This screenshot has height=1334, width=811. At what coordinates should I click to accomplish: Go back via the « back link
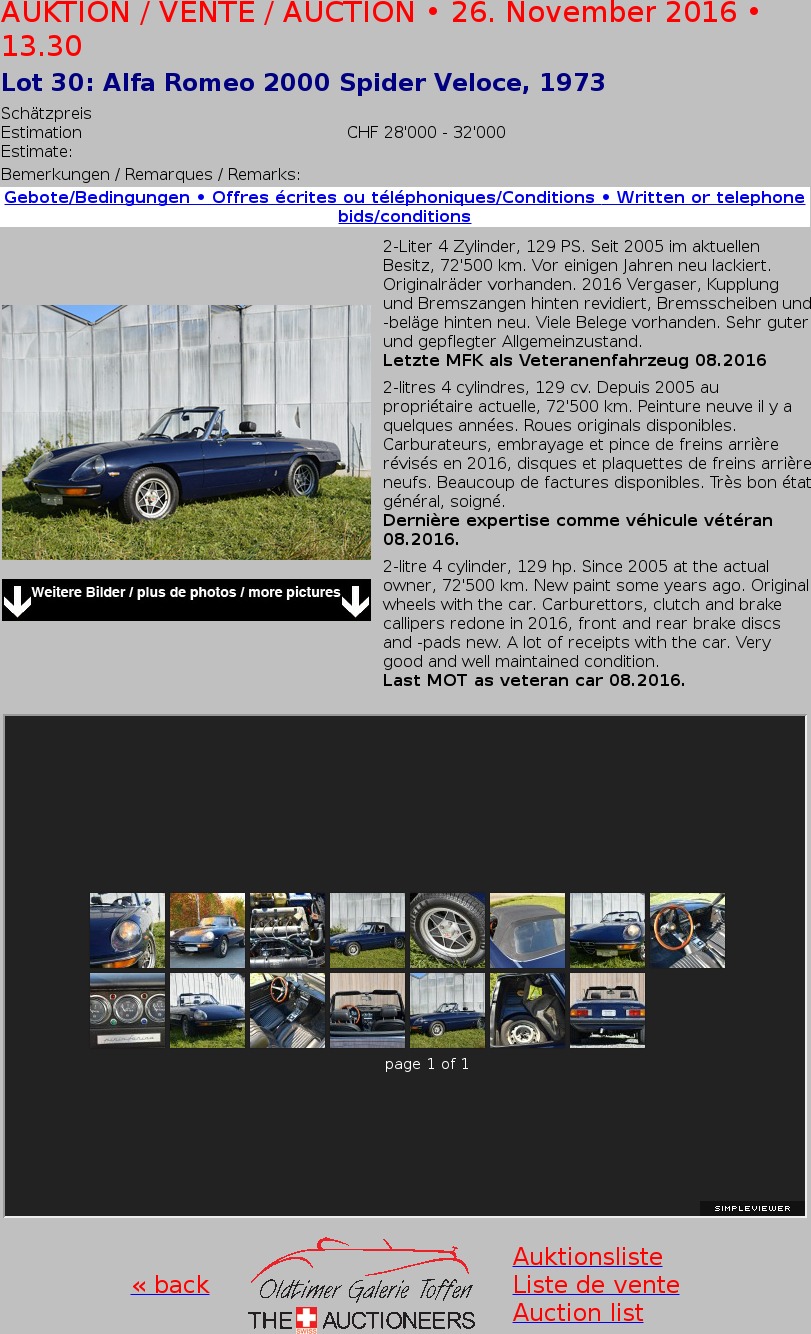tap(170, 1285)
